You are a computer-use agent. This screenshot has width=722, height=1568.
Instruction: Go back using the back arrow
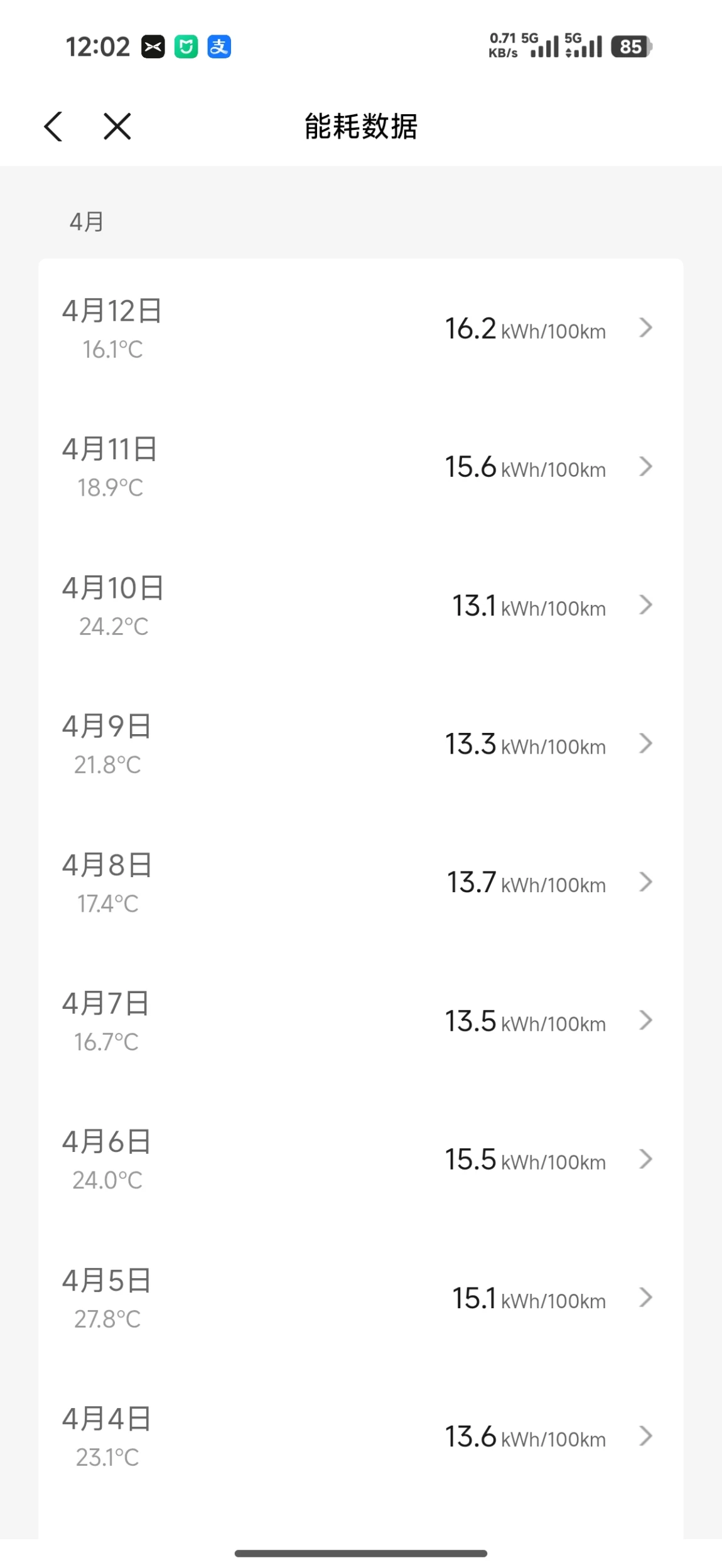coord(53,126)
